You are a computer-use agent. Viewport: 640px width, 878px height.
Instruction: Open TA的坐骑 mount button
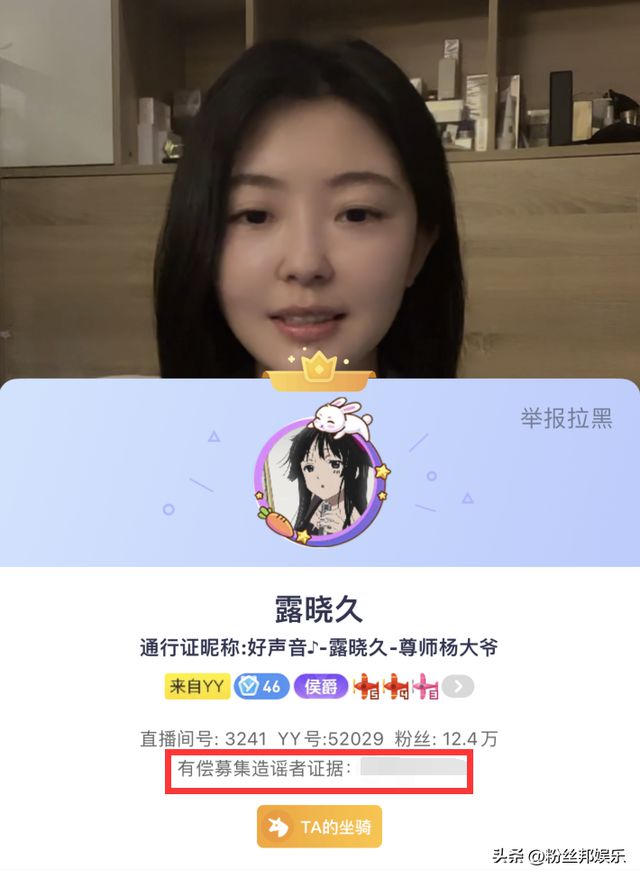pos(319,826)
